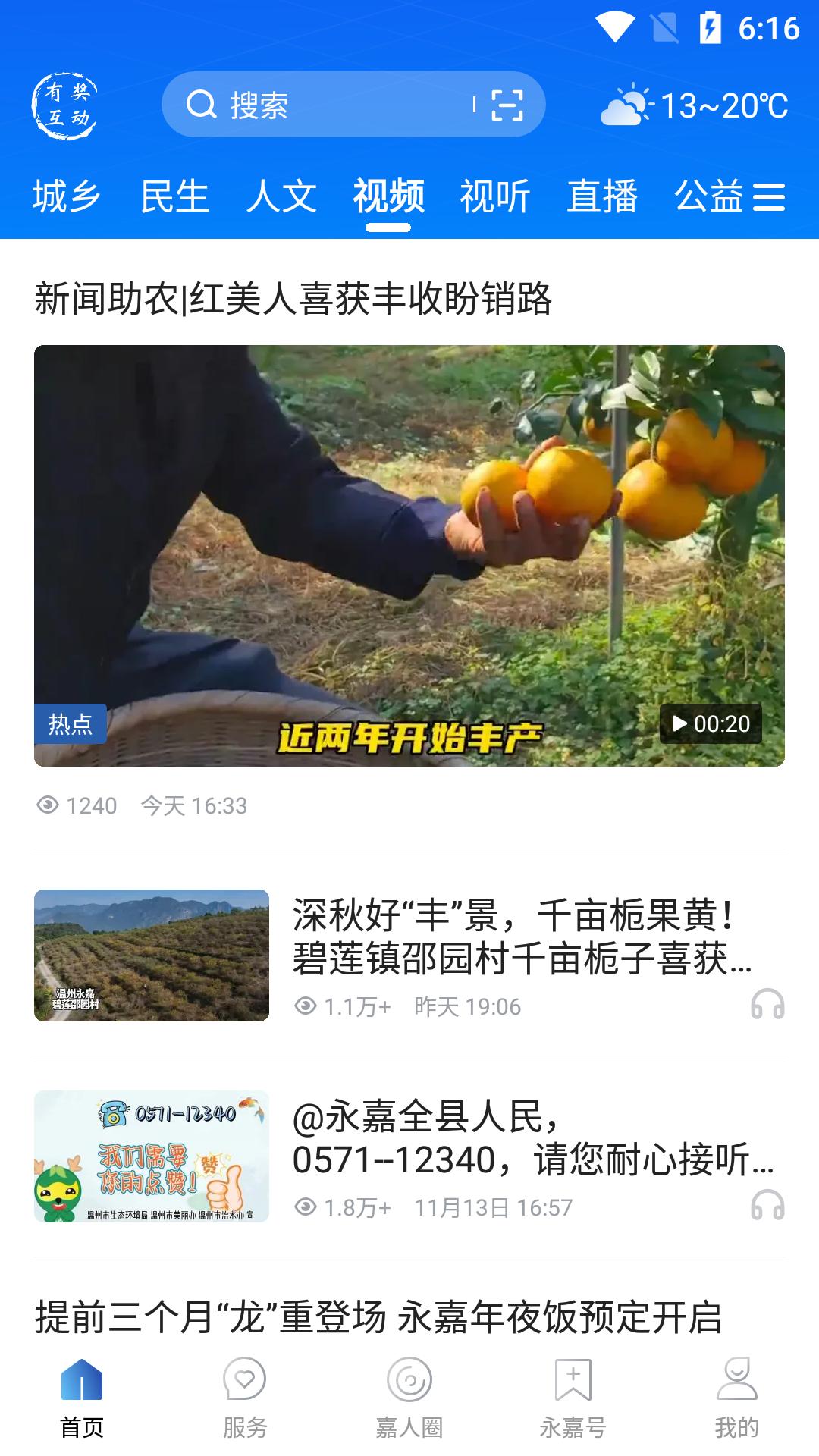Open the hamburger menu for more channels

[772, 197]
